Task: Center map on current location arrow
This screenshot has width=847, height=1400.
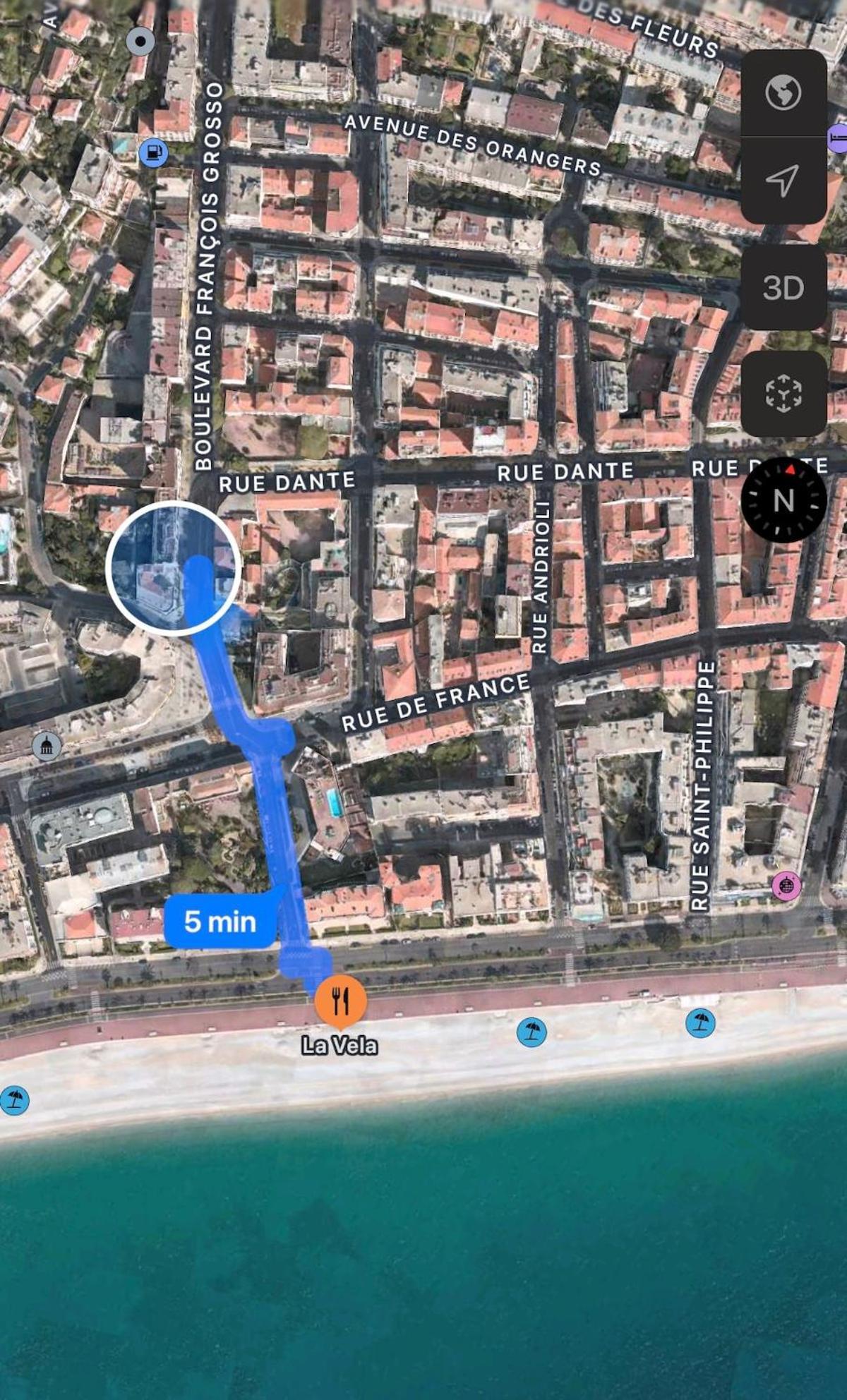Action: [783, 180]
